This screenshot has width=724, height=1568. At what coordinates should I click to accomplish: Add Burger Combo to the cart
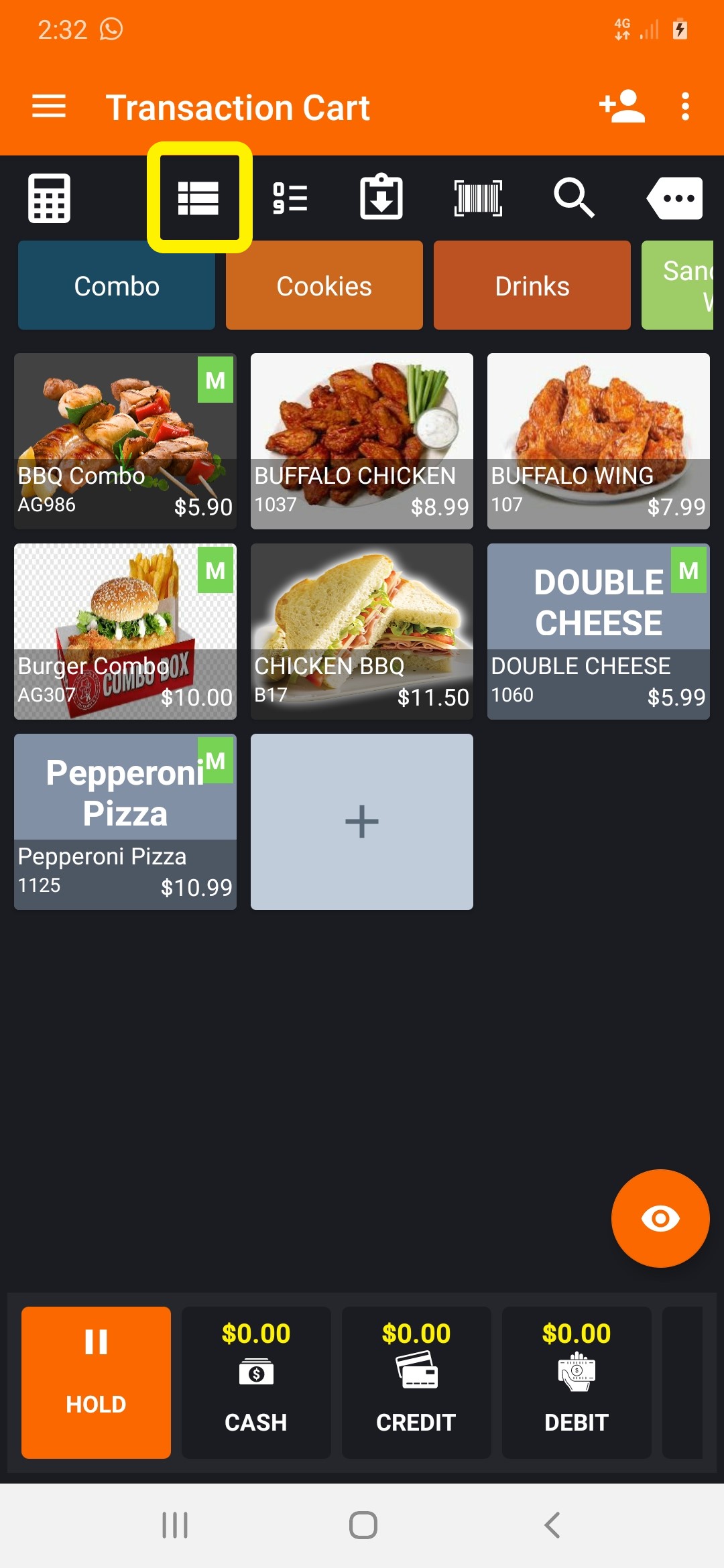click(x=125, y=631)
